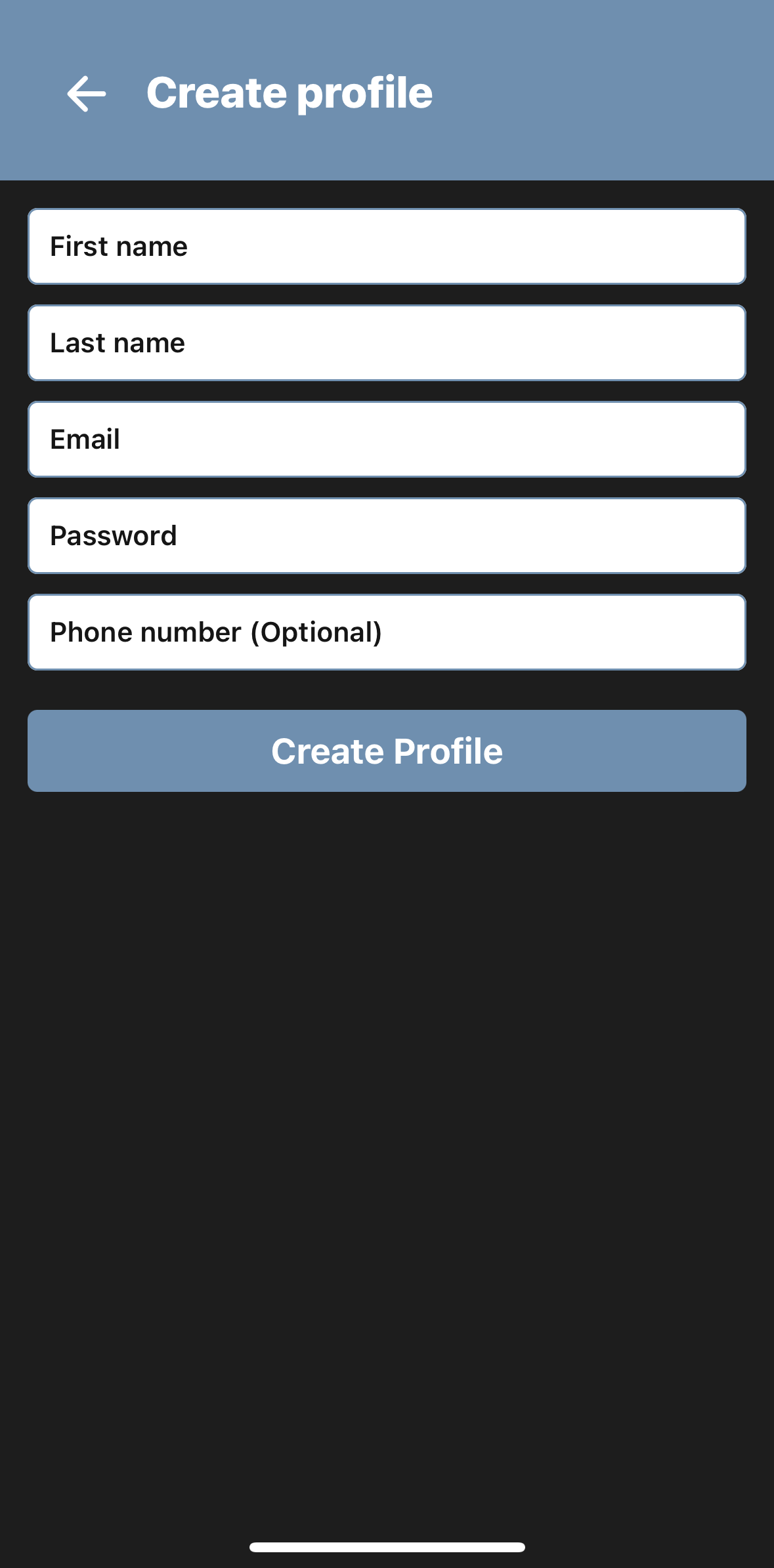
Task: Select the Last name text field
Action: tap(387, 342)
